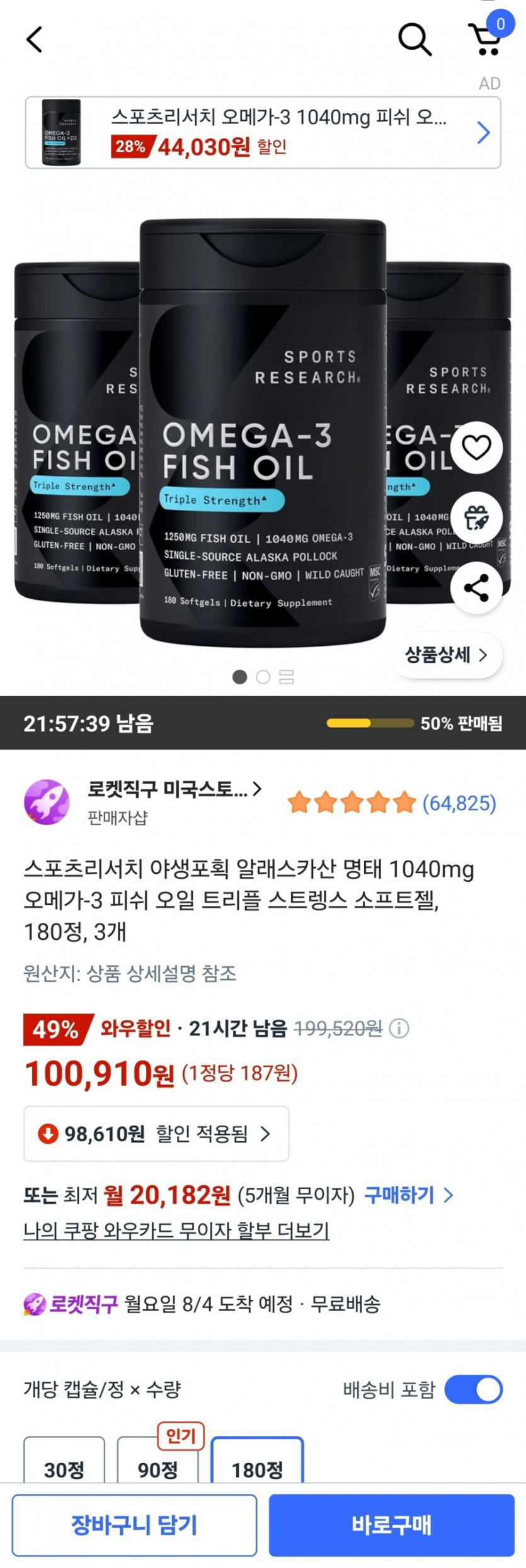Buy now with 바로구매

pyautogui.click(x=391, y=1525)
